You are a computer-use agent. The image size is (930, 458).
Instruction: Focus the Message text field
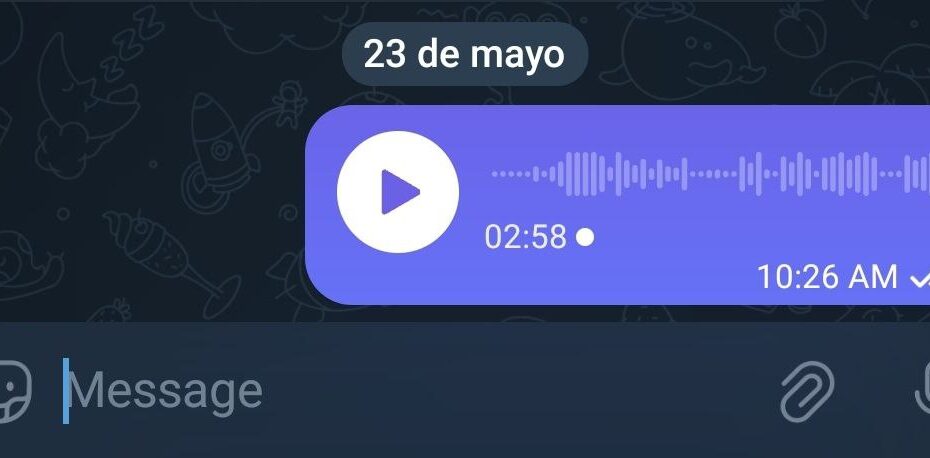[400, 390]
